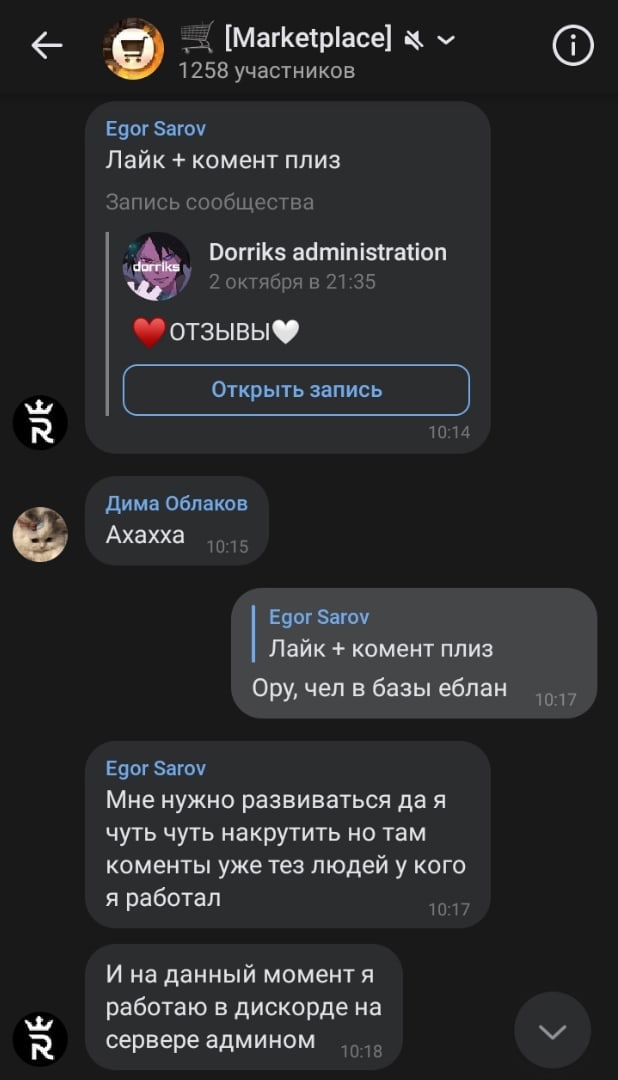Open Egor Sarov's profile from the name link
The image size is (618, 1080).
tap(155, 128)
